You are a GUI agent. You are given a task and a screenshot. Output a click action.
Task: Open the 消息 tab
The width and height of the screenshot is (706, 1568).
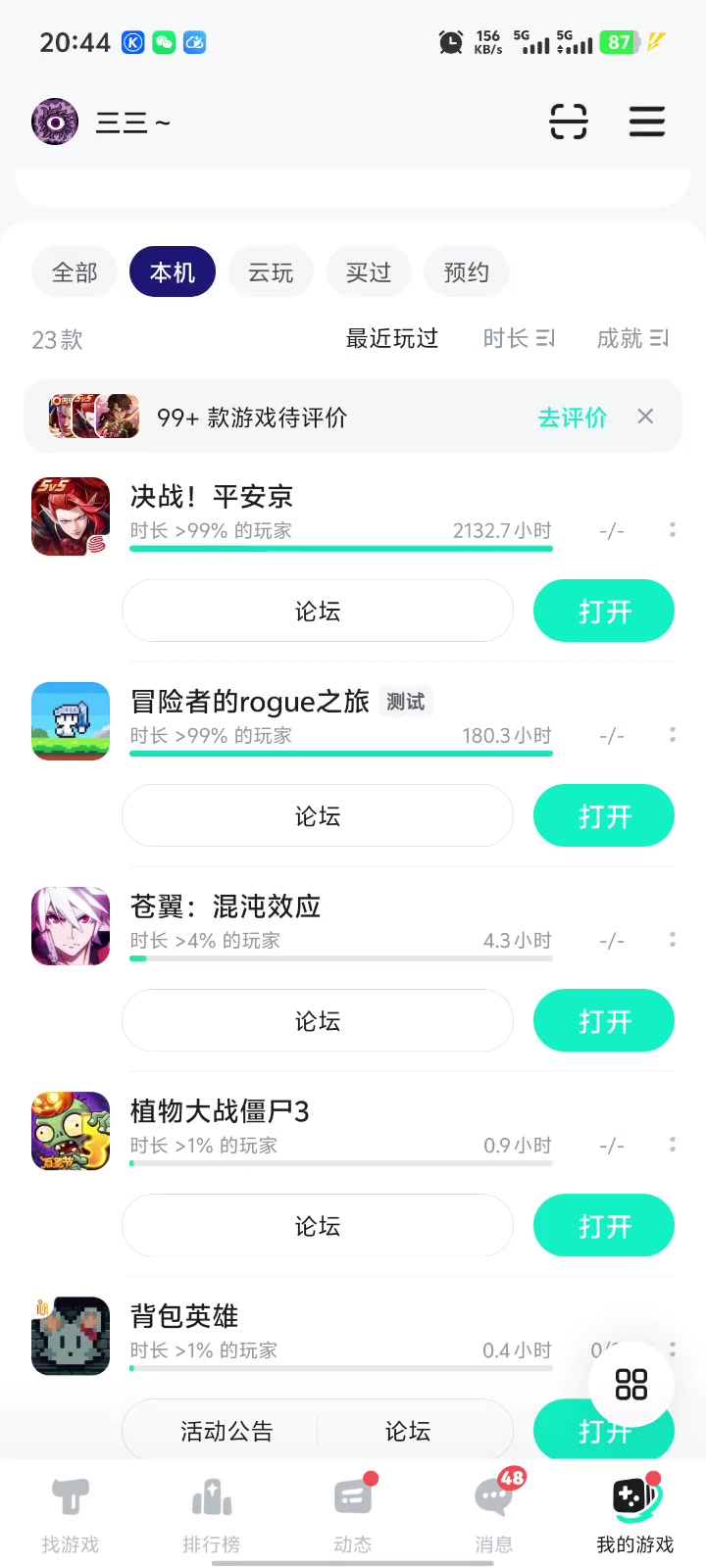[x=494, y=1514]
